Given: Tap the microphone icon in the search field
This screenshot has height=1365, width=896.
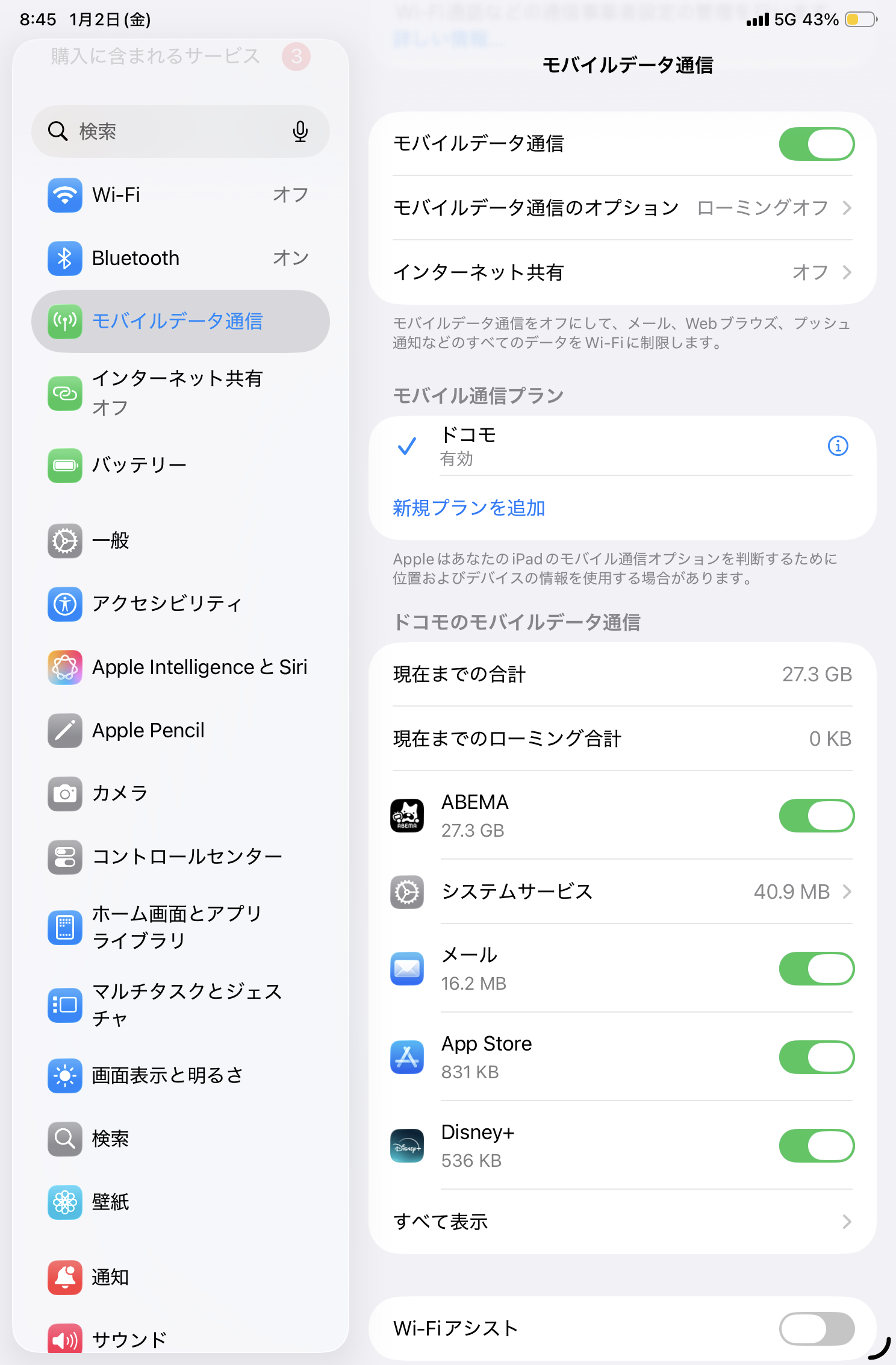Looking at the screenshot, I should click(300, 131).
